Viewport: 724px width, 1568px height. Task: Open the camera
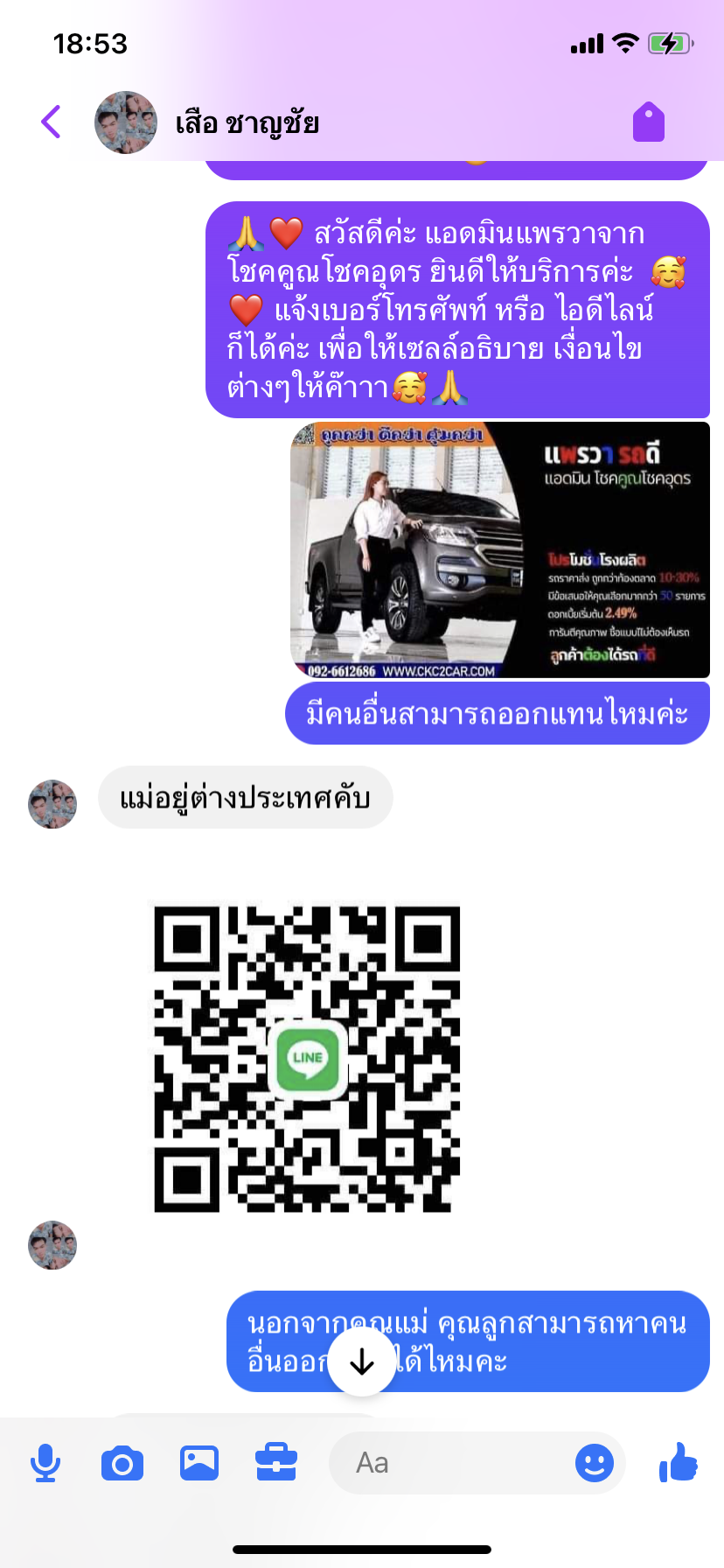[x=122, y=1463]
